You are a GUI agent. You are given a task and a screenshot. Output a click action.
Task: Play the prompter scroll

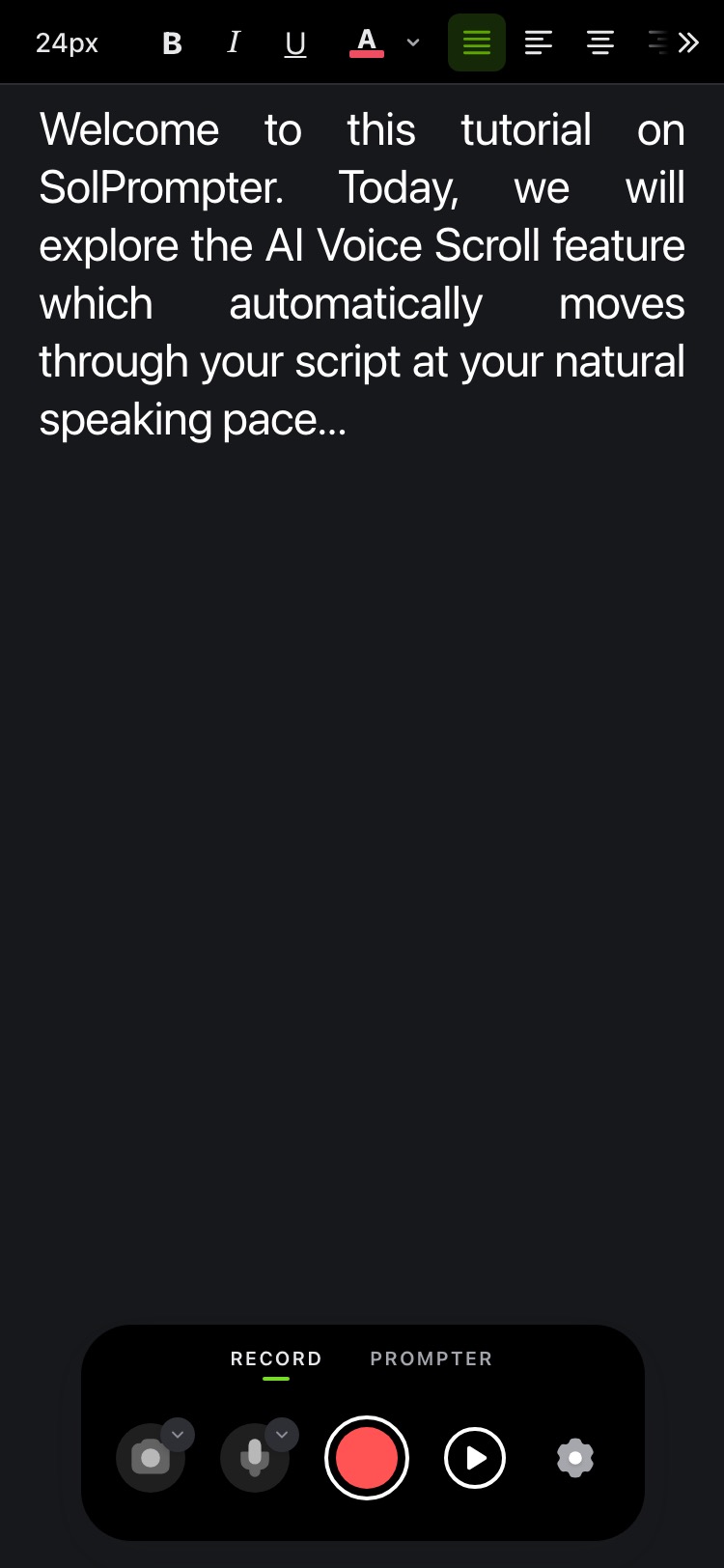point(475,1458)
